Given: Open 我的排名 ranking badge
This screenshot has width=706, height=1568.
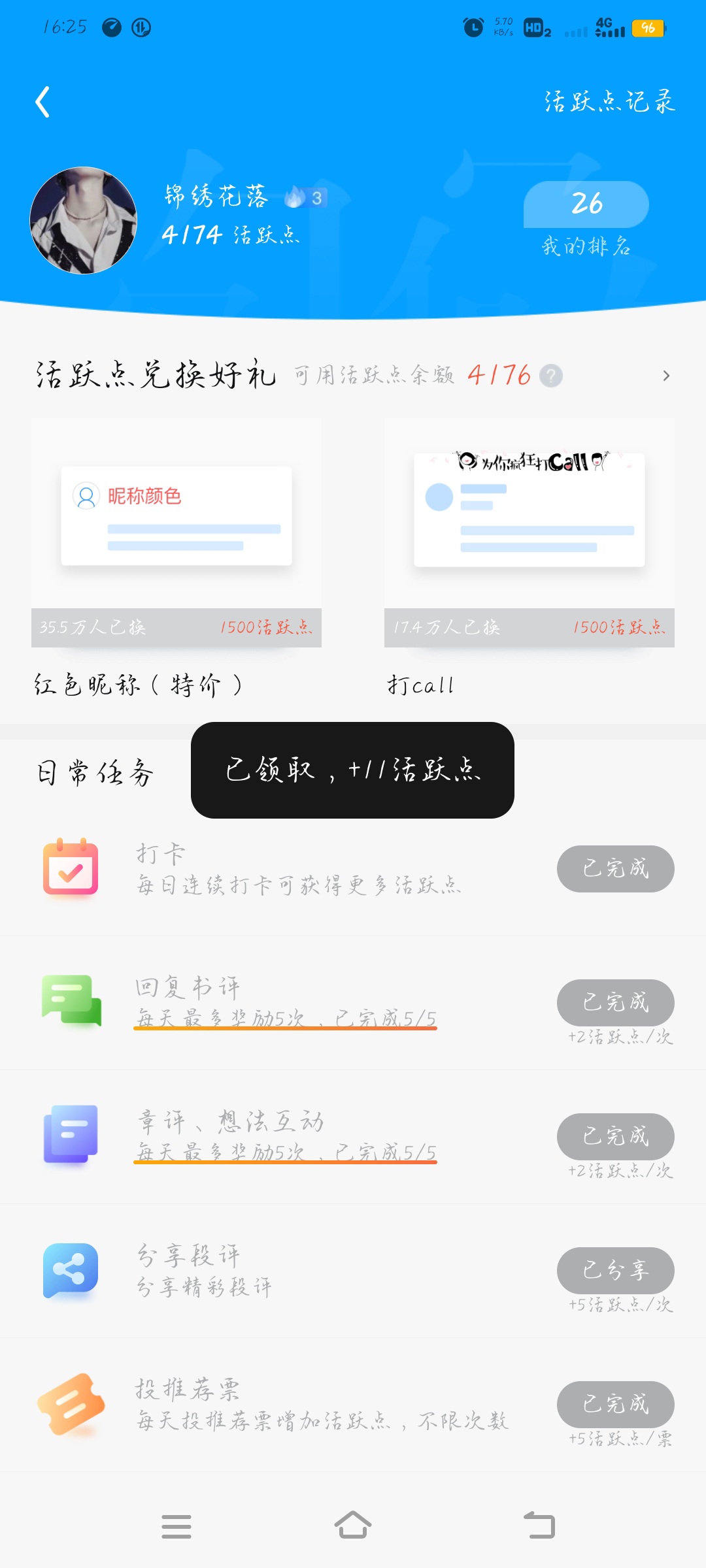Looking at the screenshot, I should 586,220.
